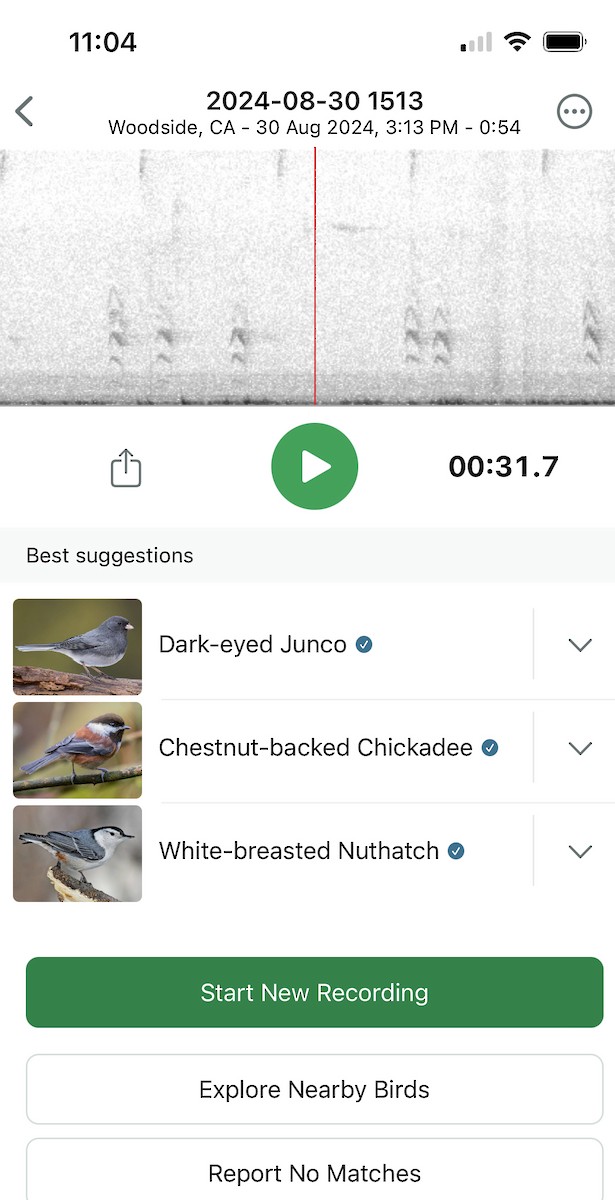This screenshot has width=615, height=1200.
Task: Share this recording
Action: (x=126, y=467)
